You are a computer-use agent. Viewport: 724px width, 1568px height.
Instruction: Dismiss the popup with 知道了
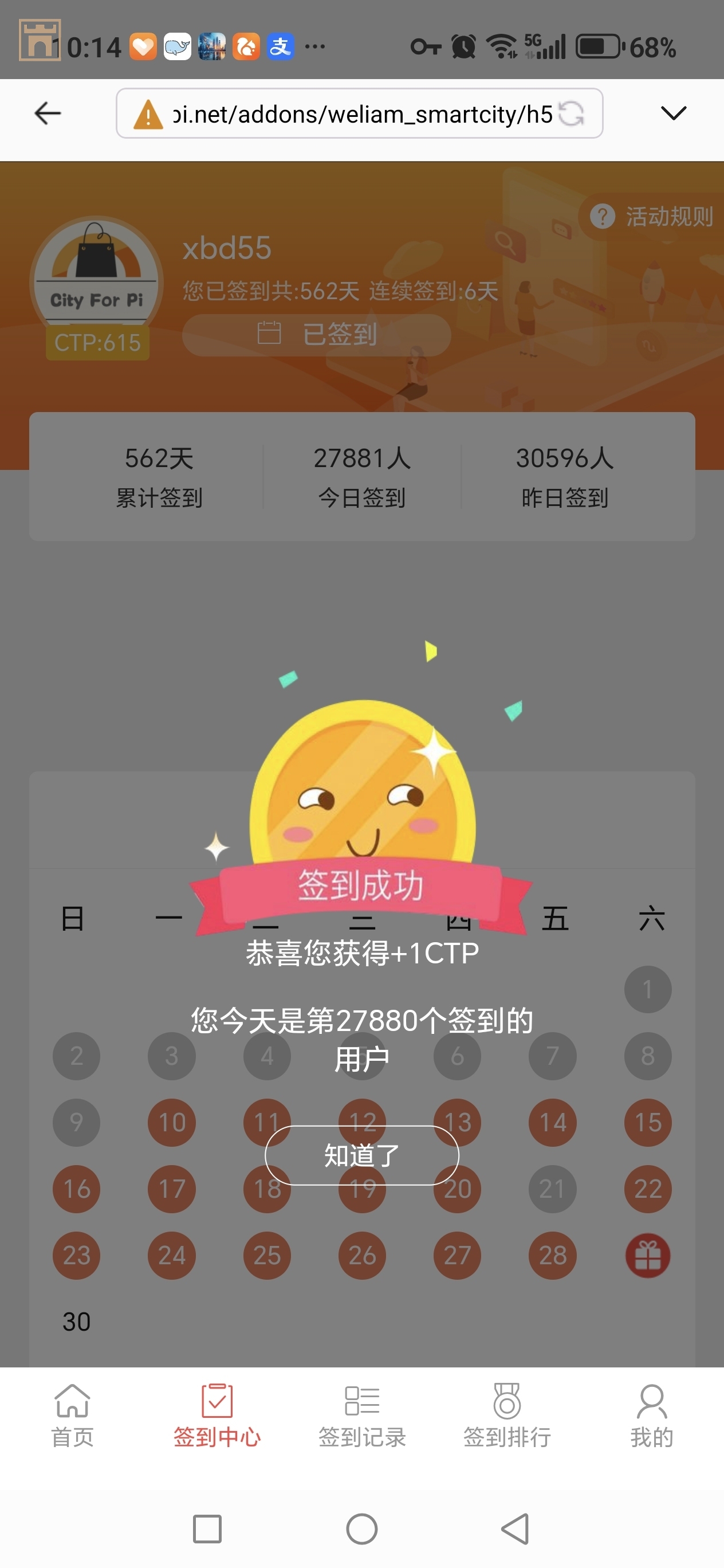(361, 1155)
